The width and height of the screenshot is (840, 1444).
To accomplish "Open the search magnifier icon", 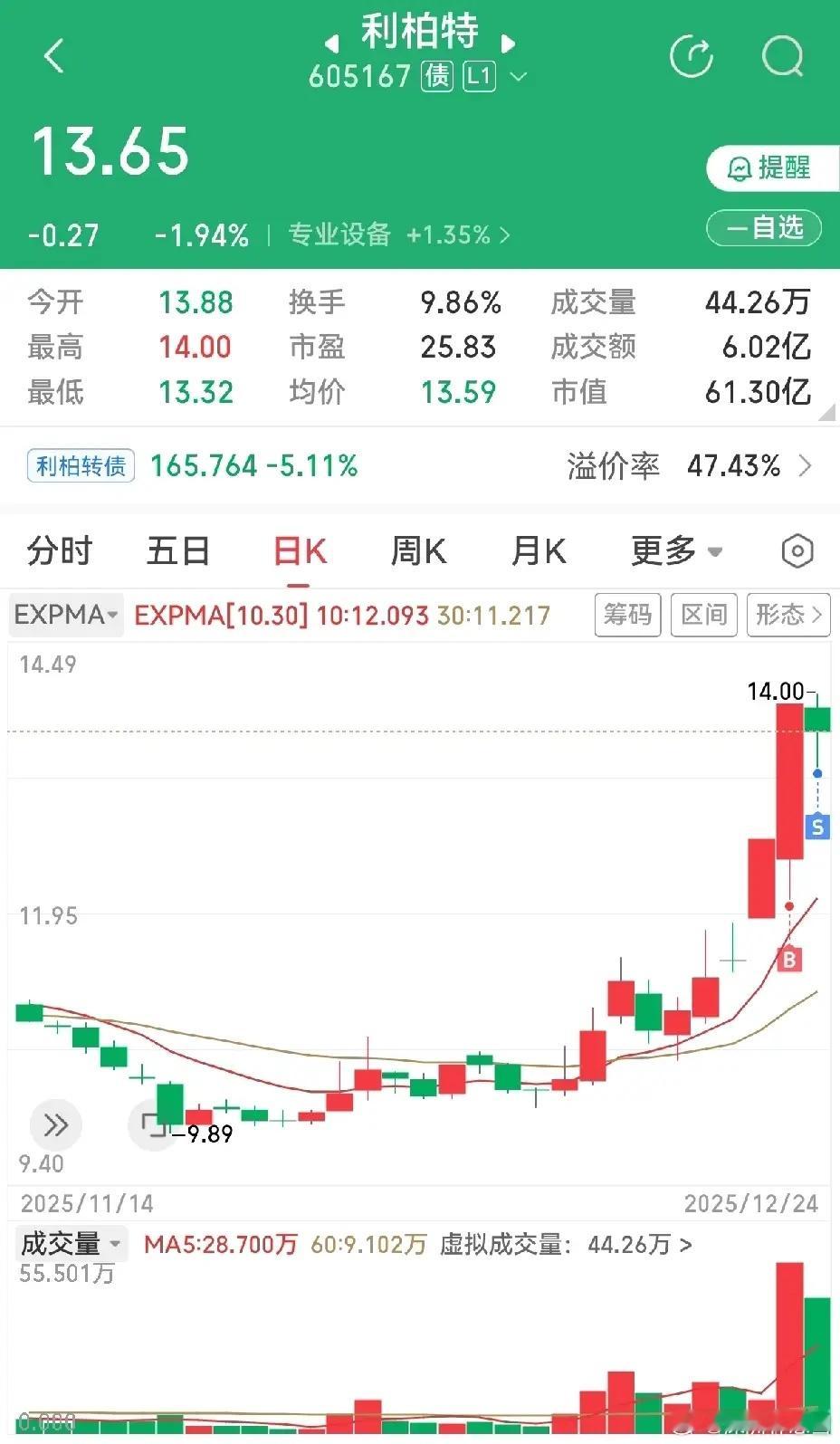I will pos(782,56).
